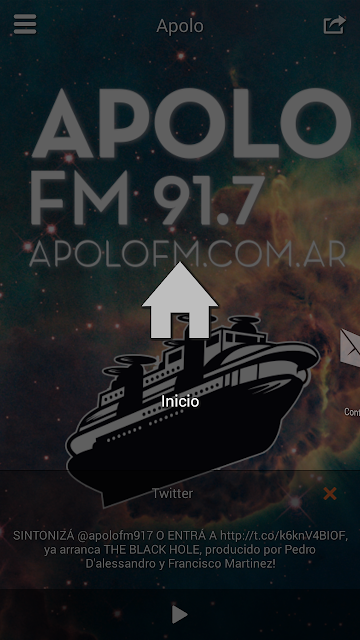Open the hamburger menu drawer
The width and height of the screenshot is (360, 640).
pyautogui.click(x=25, y=25)
